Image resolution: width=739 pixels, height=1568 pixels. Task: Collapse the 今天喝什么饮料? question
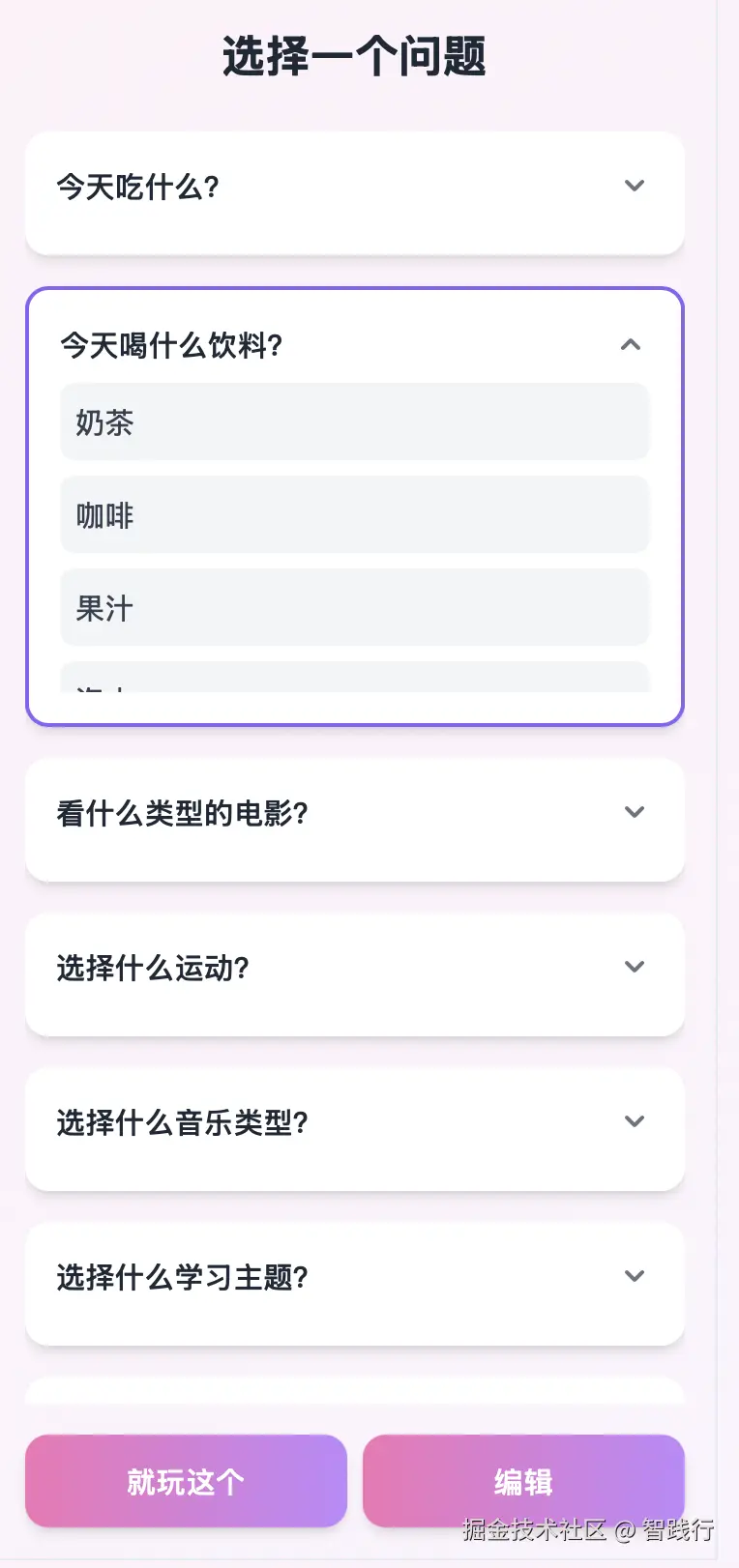(354, 344)
